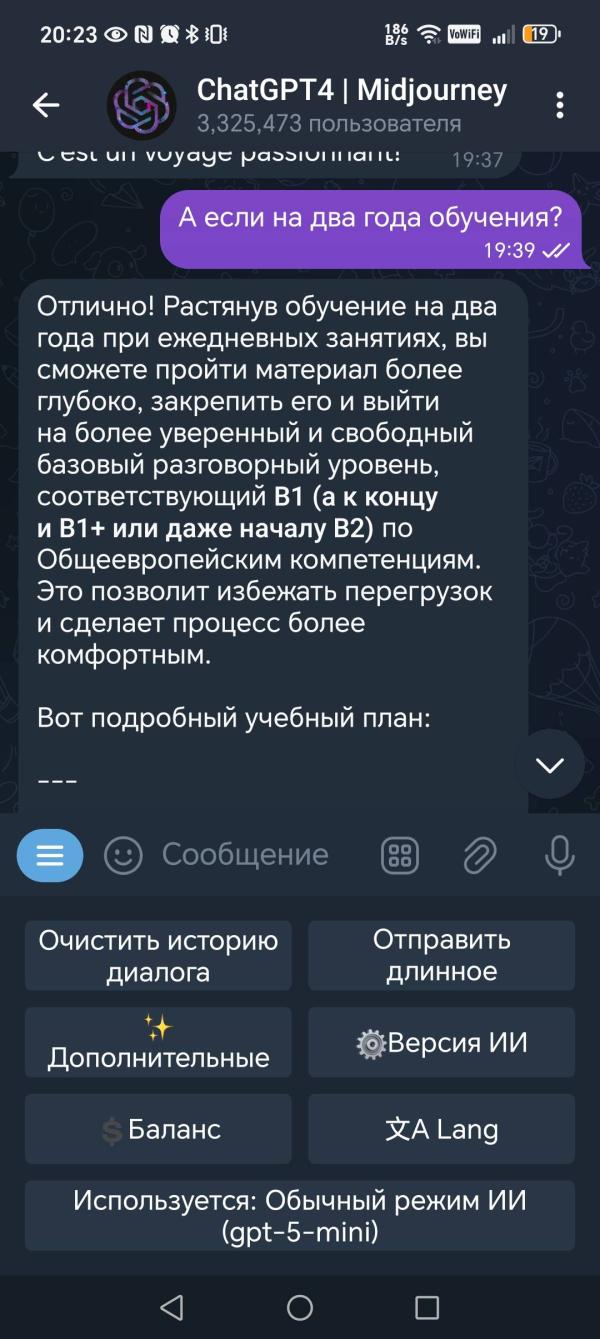This screenshot has height=1339, width=600.
Task: Go back from the chat
Action: click(46, 105)
